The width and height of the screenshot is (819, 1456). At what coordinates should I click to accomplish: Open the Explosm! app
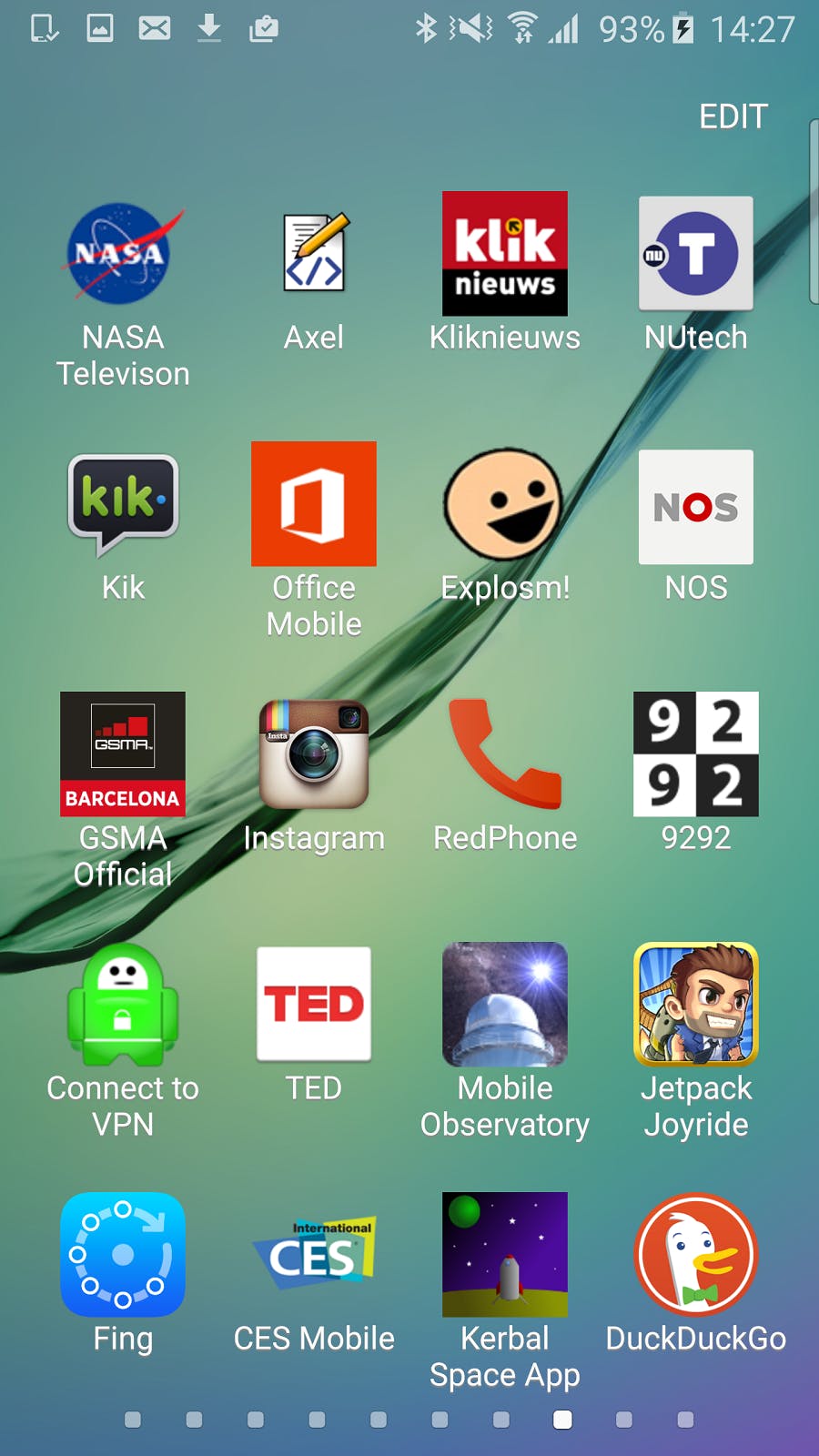505,504
